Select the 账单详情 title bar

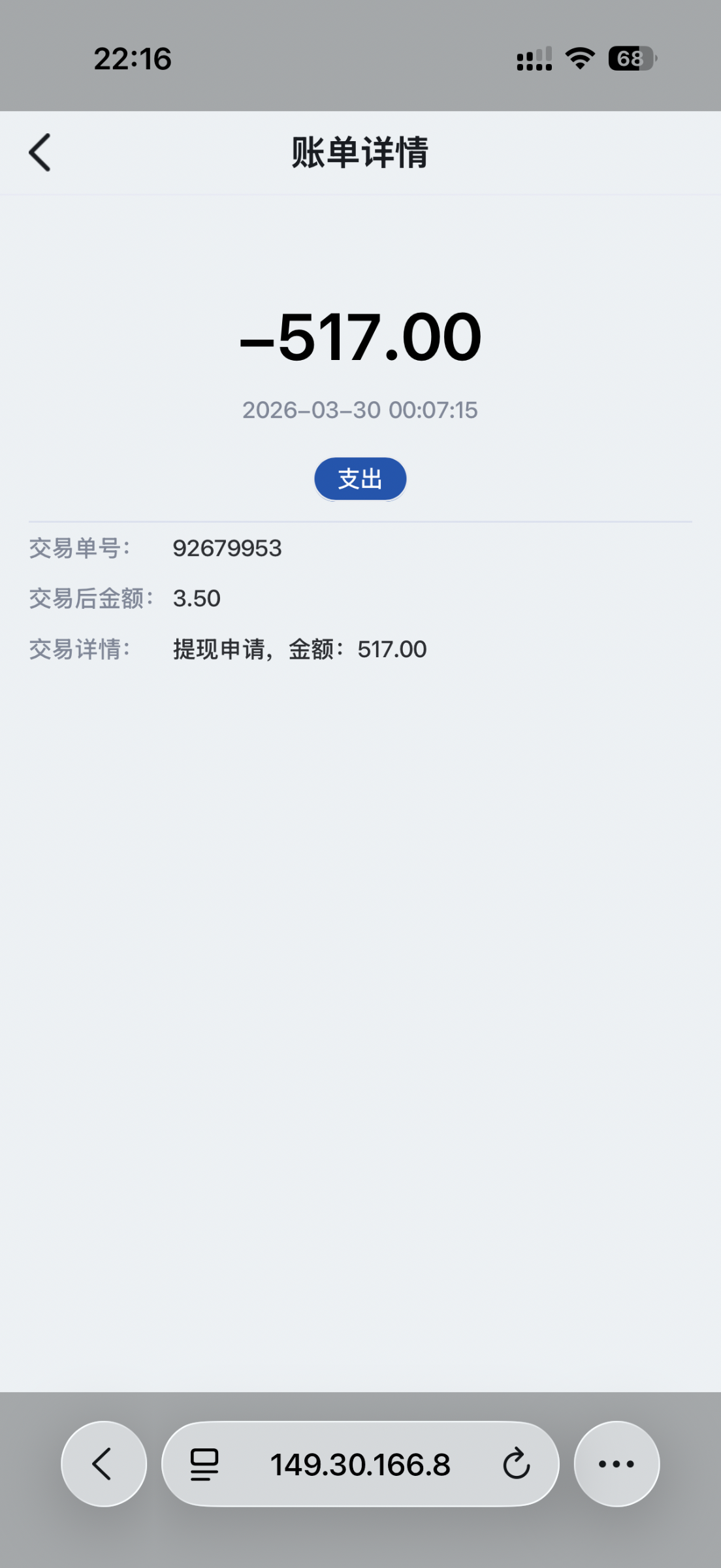tap(360, 152)
